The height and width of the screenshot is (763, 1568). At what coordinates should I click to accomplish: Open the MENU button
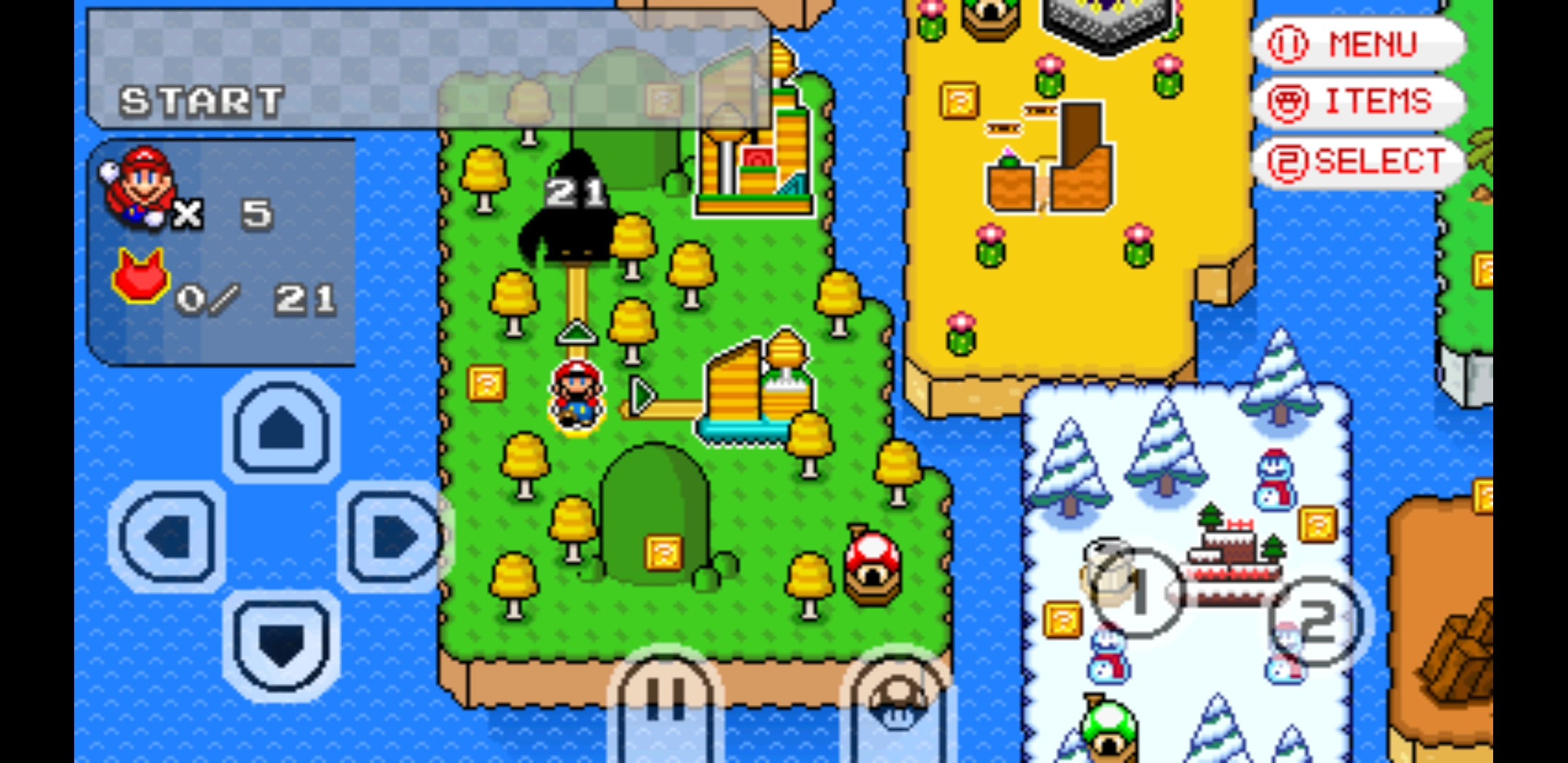[x=1358, y=44]
